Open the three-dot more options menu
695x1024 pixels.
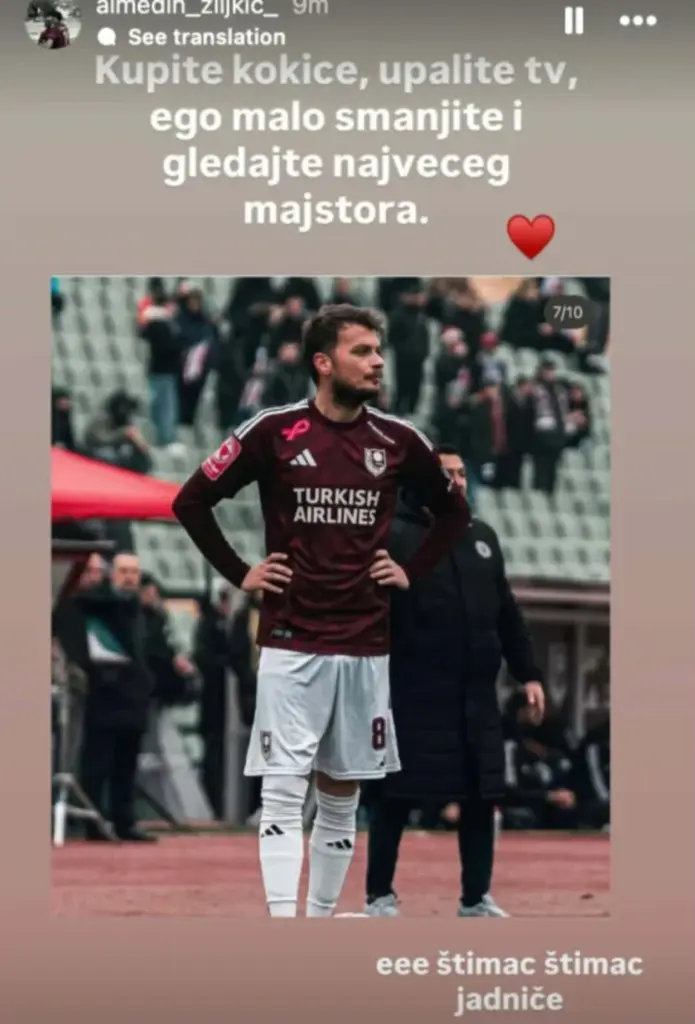click(638, 20)
